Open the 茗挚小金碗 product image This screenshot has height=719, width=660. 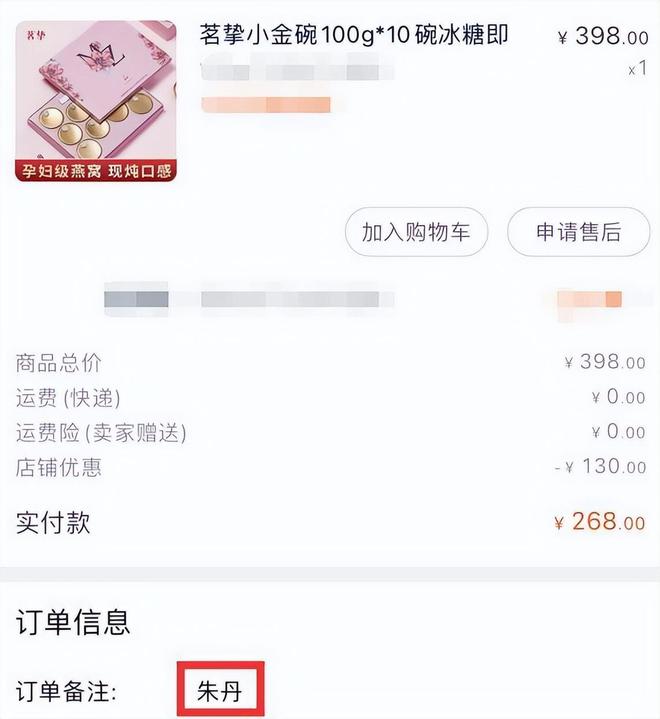tap(96, 102)
